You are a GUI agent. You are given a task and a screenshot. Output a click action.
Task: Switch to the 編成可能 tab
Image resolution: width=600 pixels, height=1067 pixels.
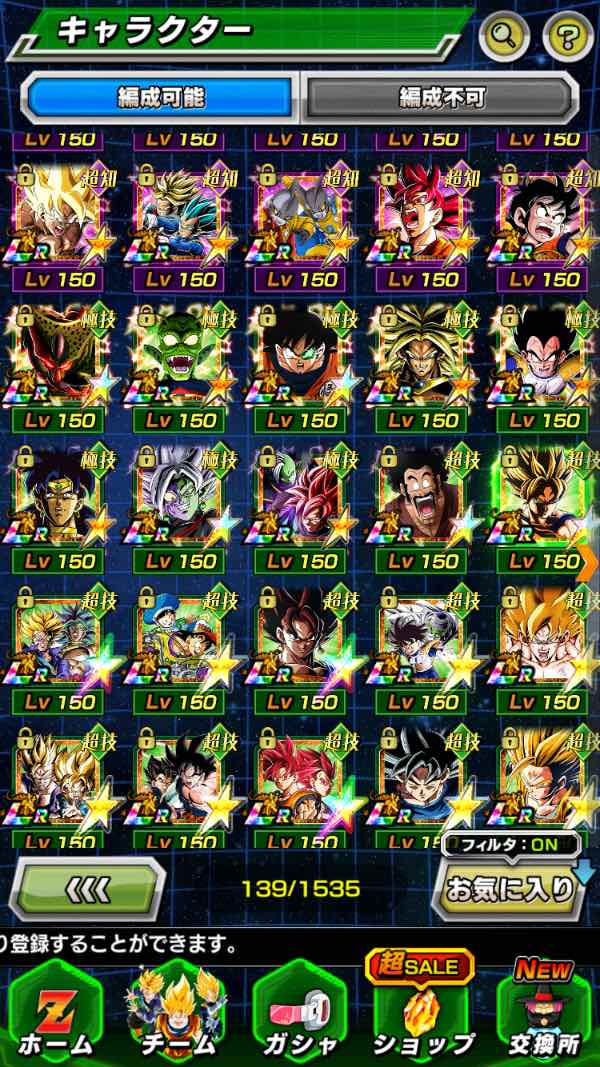(160, 97)
